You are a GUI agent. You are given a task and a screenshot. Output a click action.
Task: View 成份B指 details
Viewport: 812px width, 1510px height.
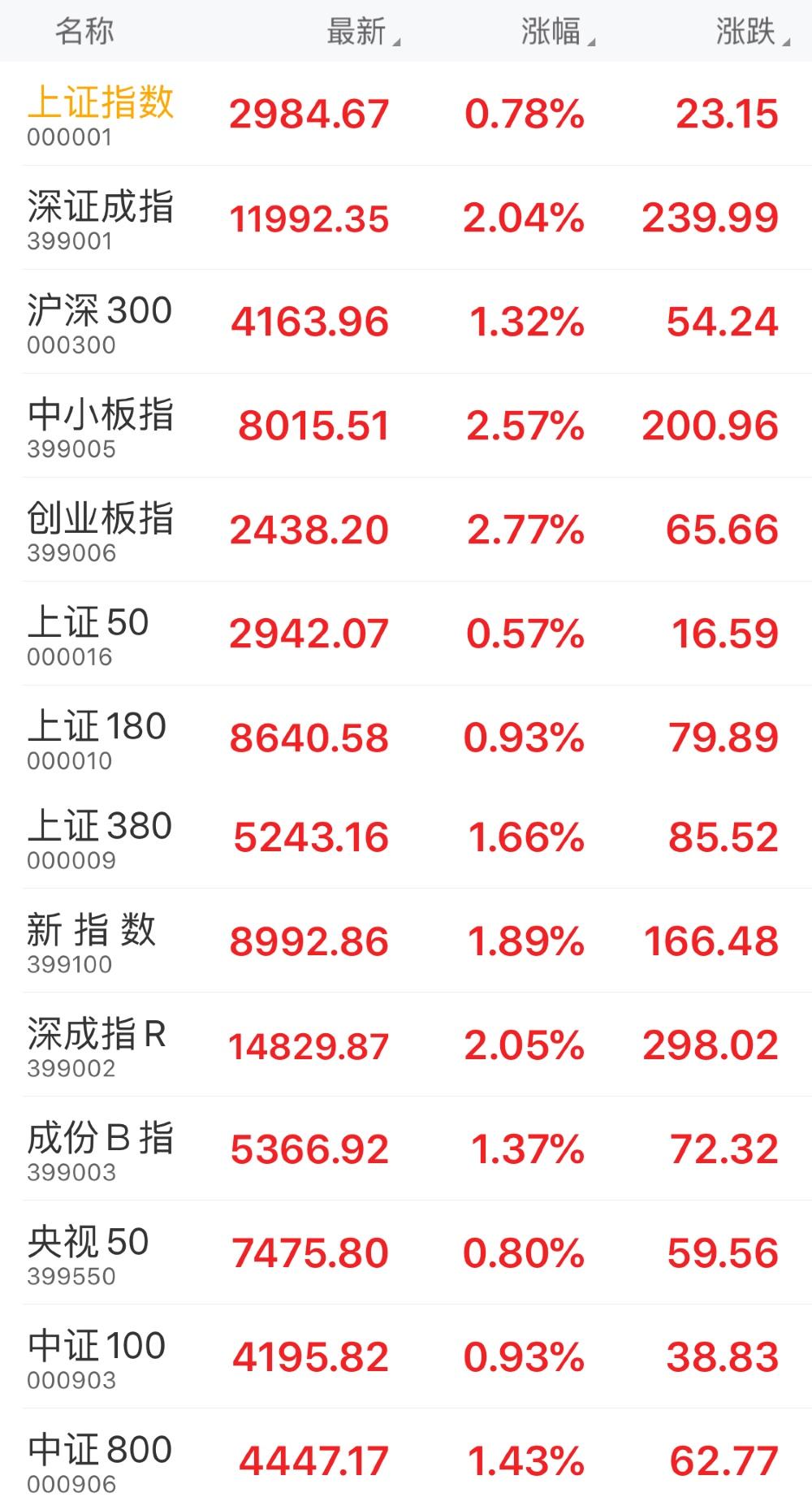(406, 1149)
